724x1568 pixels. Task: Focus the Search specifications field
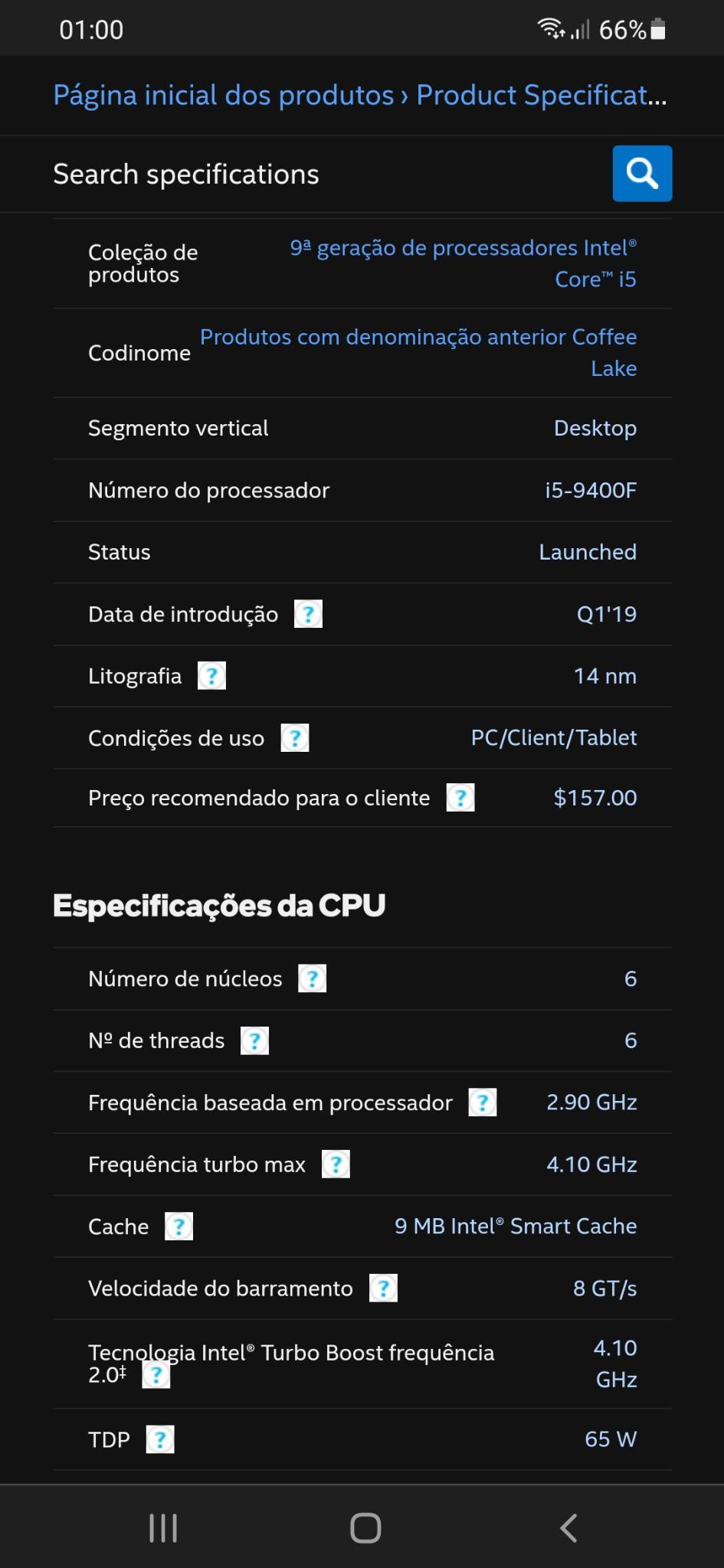[329, 174]
